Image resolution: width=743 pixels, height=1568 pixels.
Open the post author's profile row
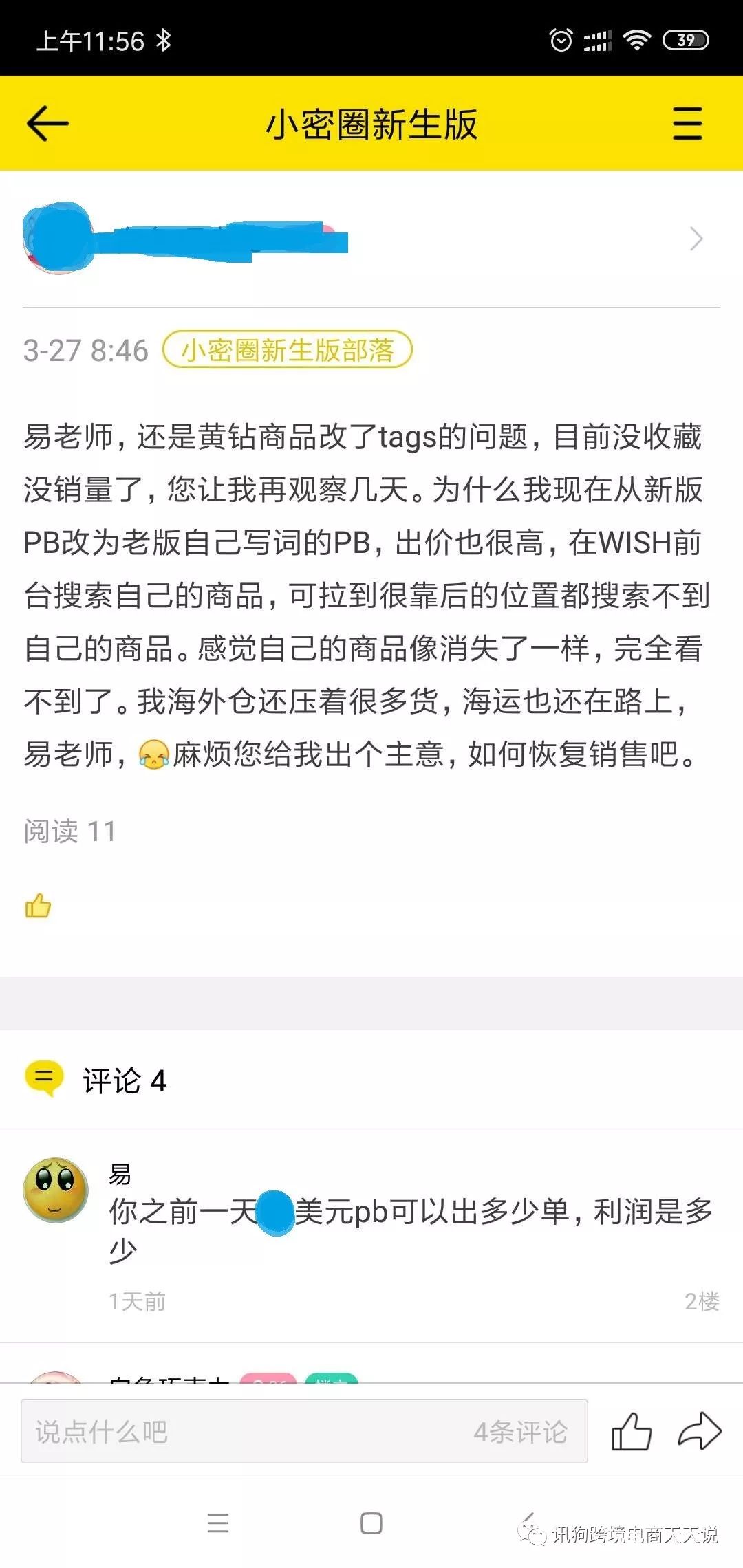(371, 239)
